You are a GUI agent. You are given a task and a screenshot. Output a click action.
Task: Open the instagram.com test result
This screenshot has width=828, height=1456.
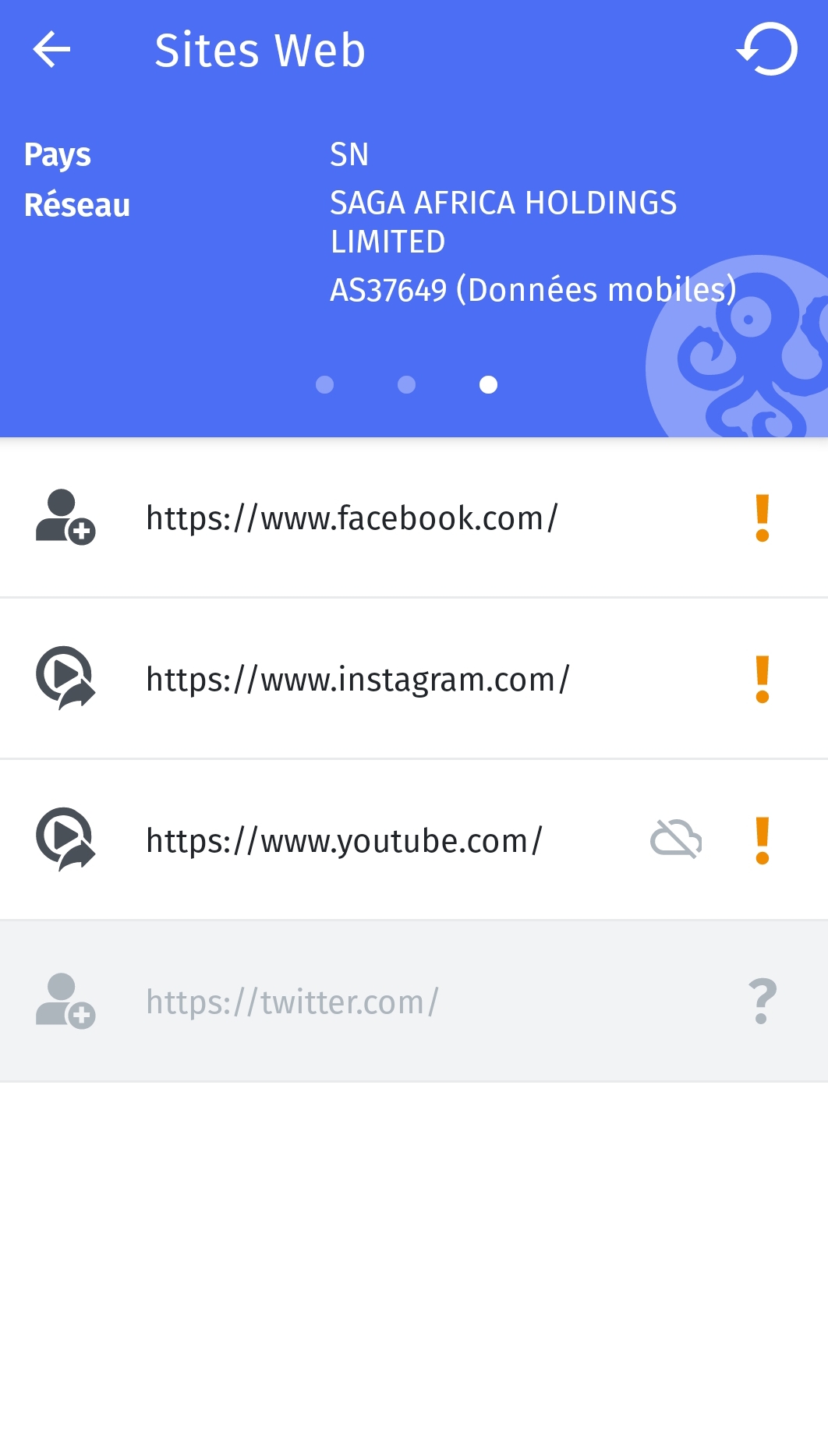click(x=358, y=679)
